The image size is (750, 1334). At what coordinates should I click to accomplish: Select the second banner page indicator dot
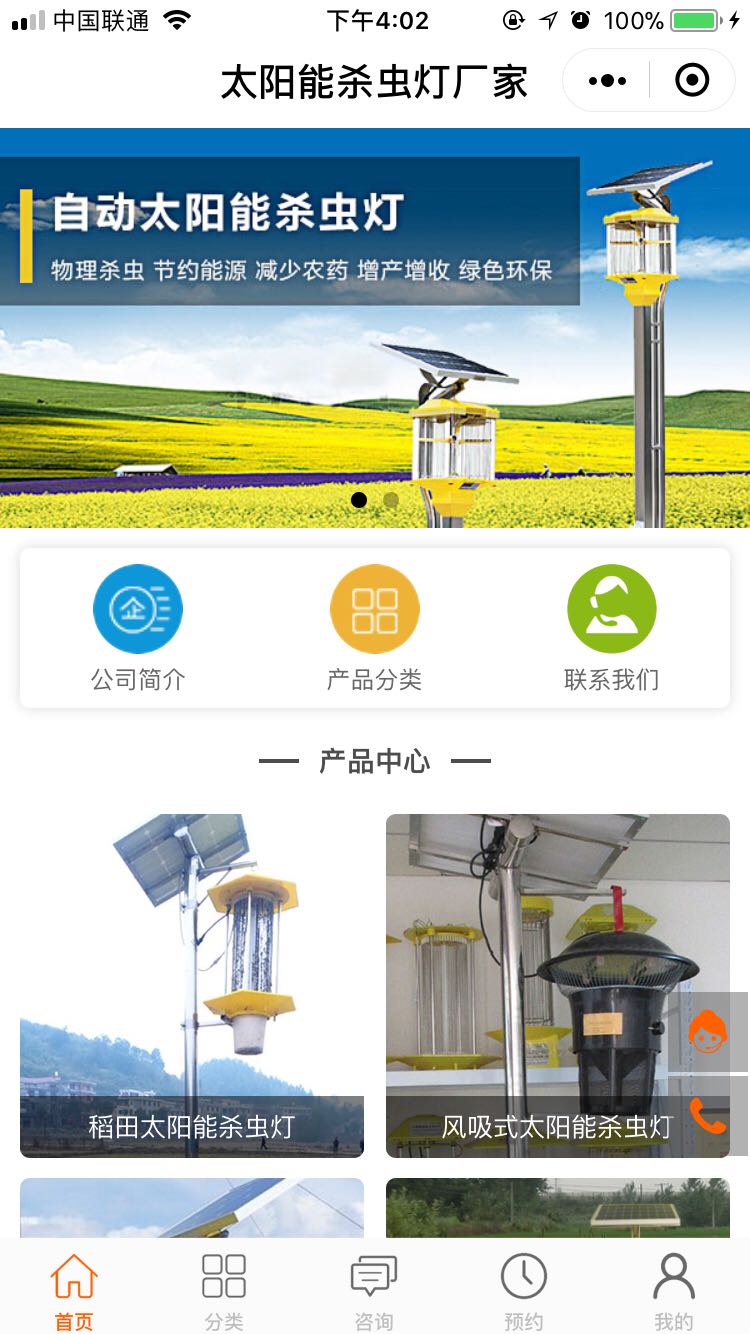point(391,499)
